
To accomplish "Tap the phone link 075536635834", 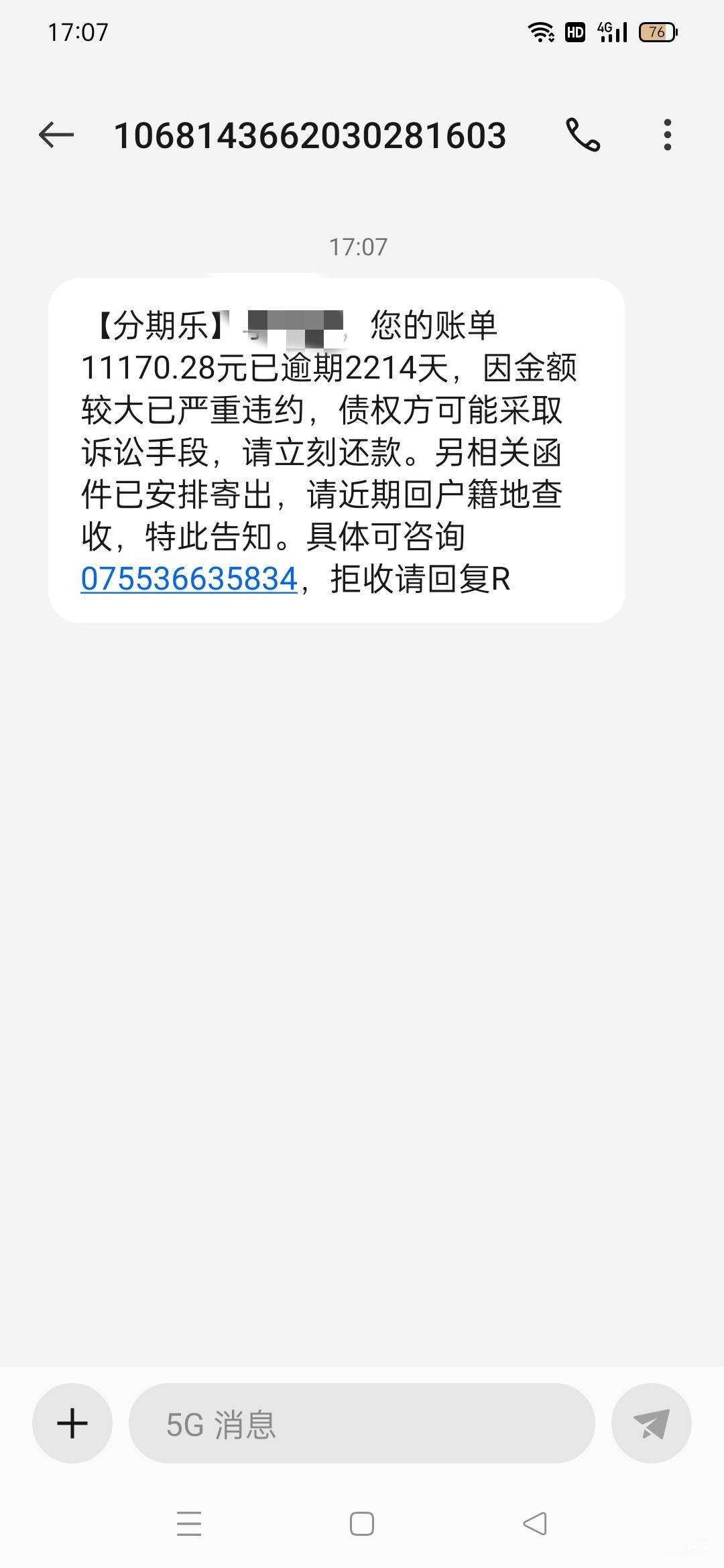I will tap(189, 579).
